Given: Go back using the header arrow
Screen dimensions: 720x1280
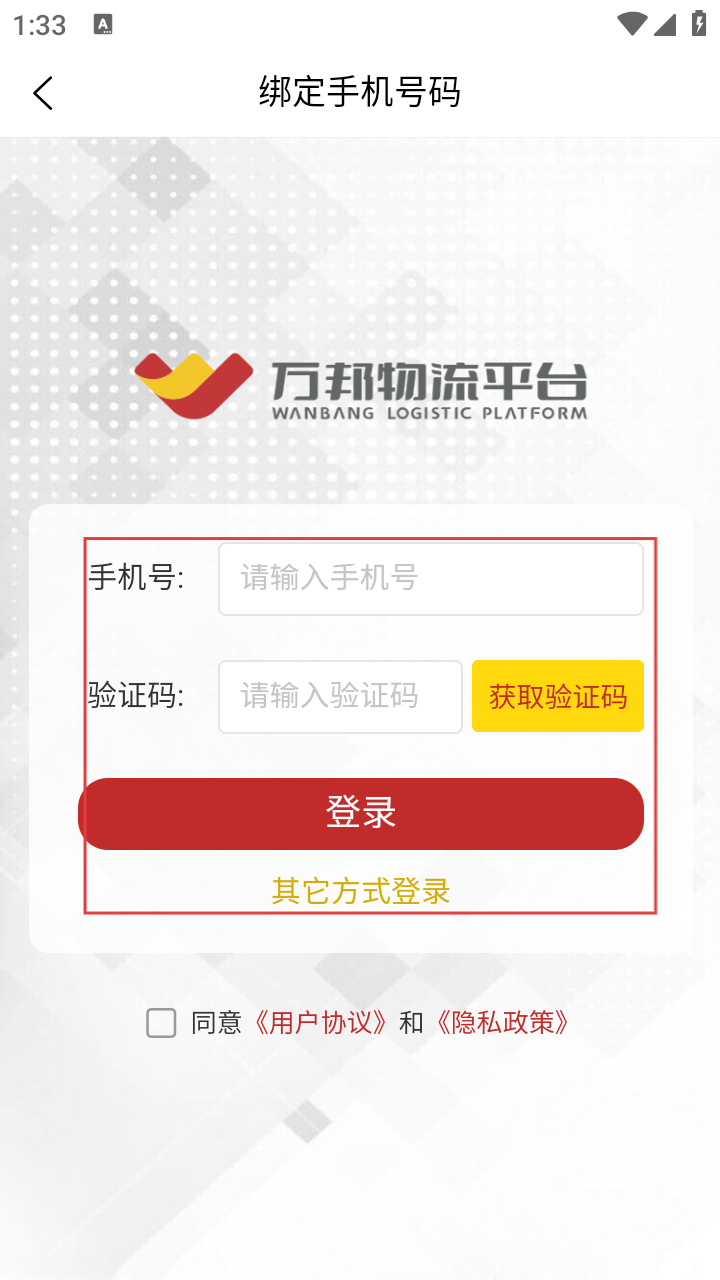Looking at the screenshot, I should [x=42, y=93].
